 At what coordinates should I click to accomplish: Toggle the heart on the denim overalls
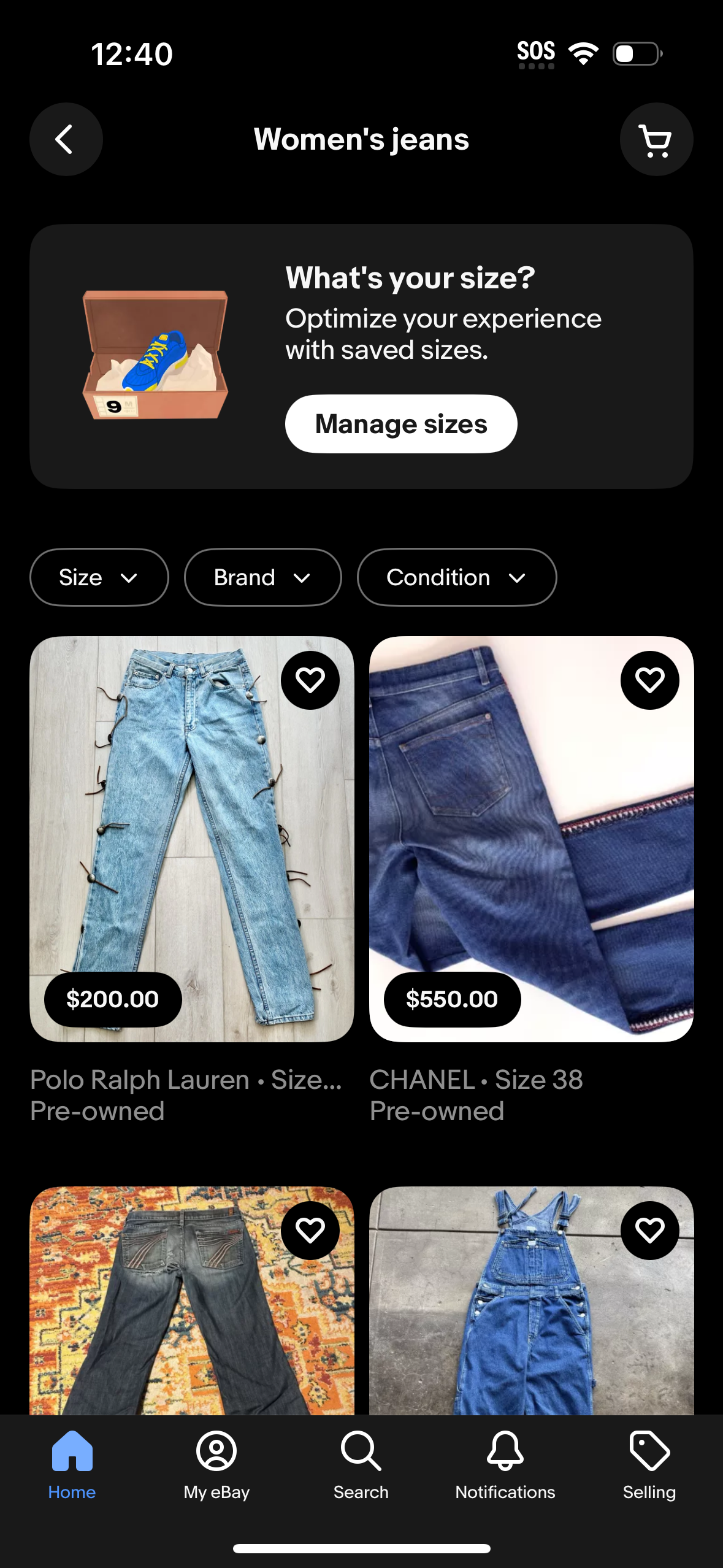[x=650, y=1231]
